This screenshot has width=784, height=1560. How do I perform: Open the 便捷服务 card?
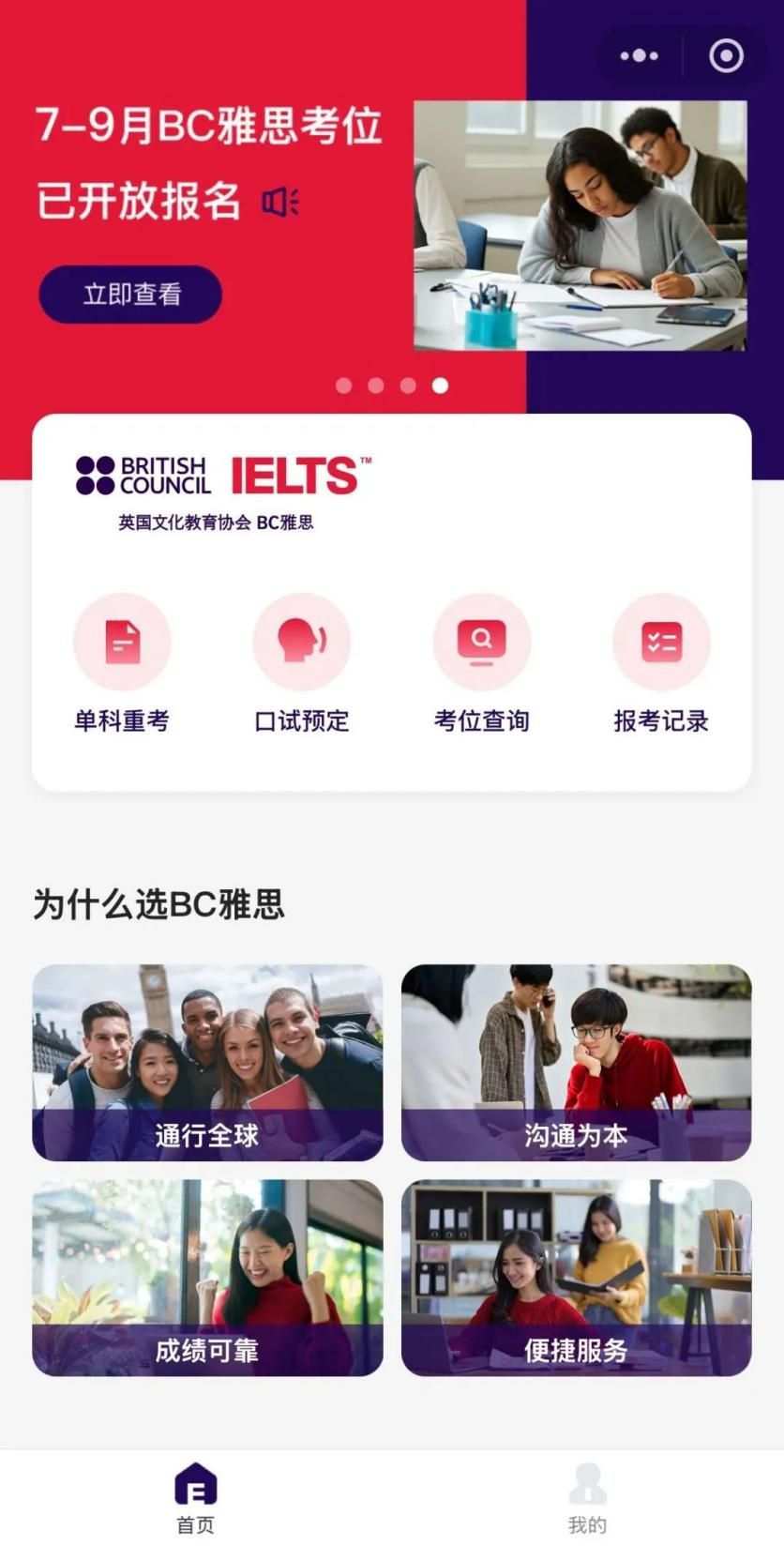pos(576,1278)
